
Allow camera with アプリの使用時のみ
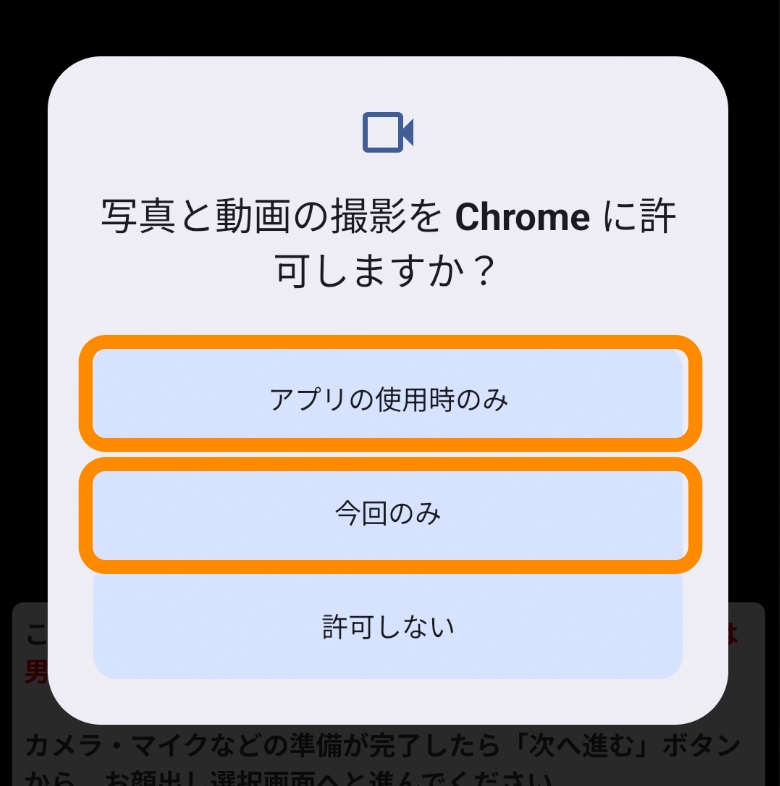pyautogui.click(x=389, y=400)
